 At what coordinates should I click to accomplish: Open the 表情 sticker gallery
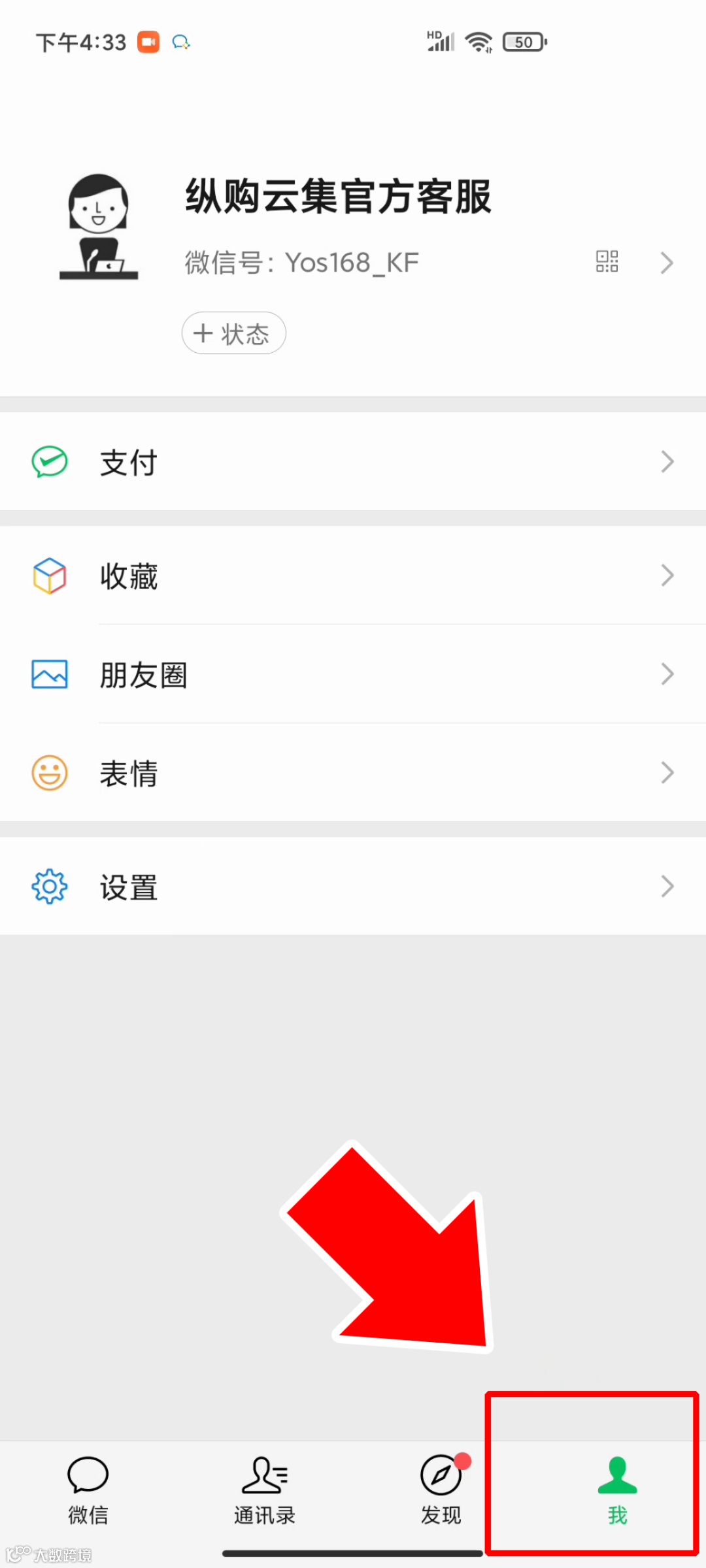(x=353, y=773)
